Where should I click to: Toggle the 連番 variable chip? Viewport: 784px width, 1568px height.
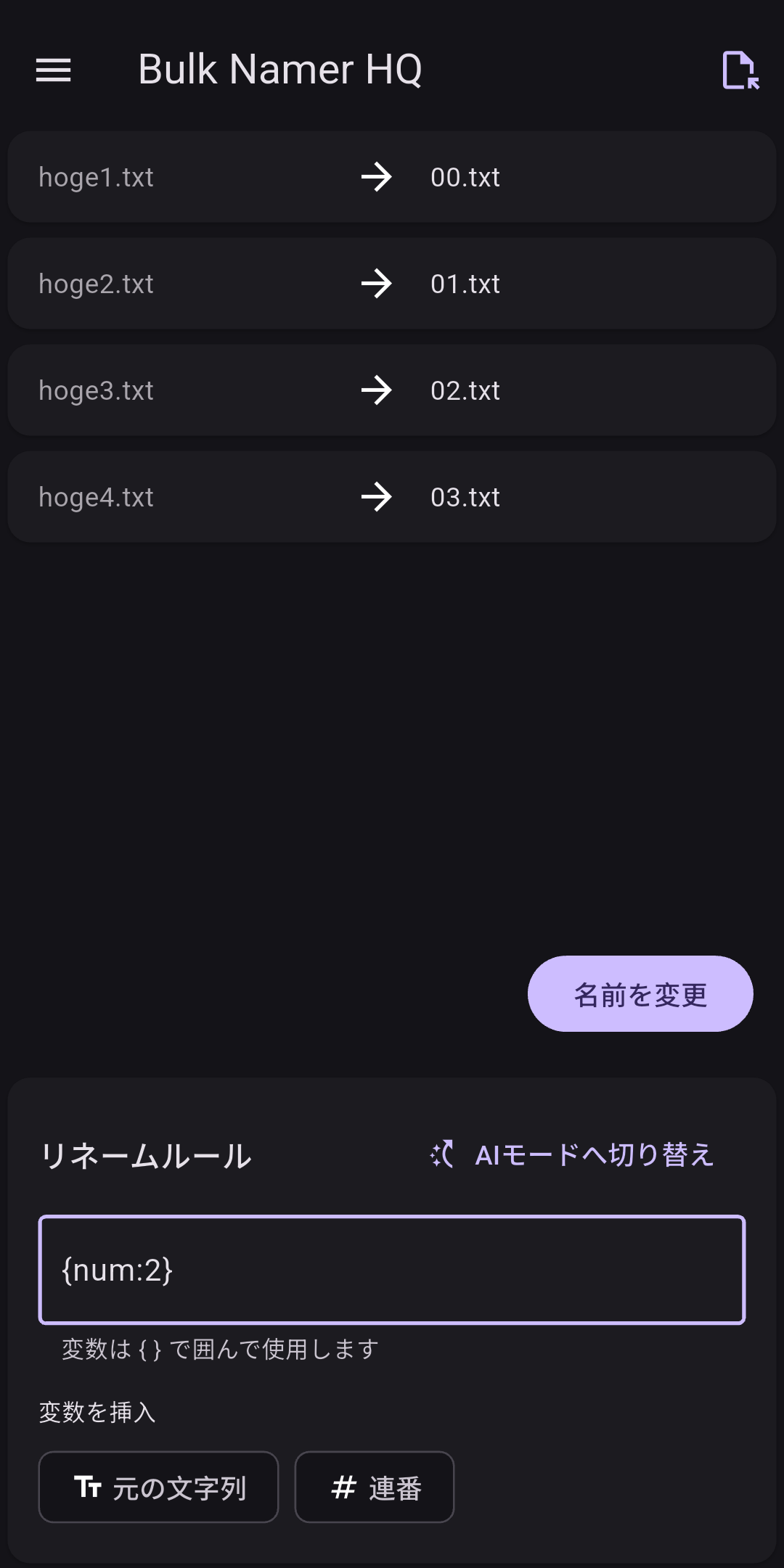click(x=374, y=1487)
